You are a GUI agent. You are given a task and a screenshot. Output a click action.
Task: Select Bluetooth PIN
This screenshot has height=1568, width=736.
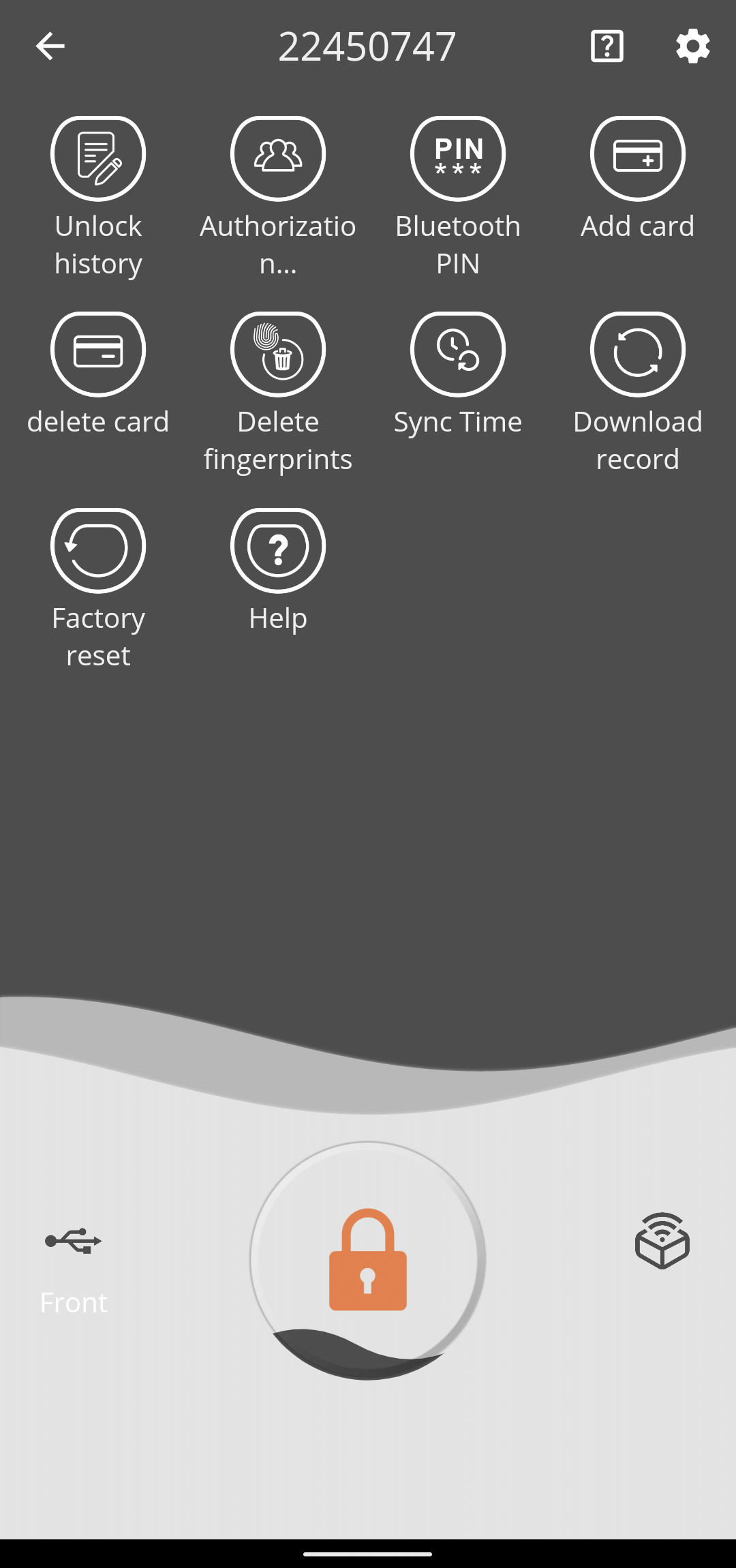pyautogui.click(x=458, y=198)
